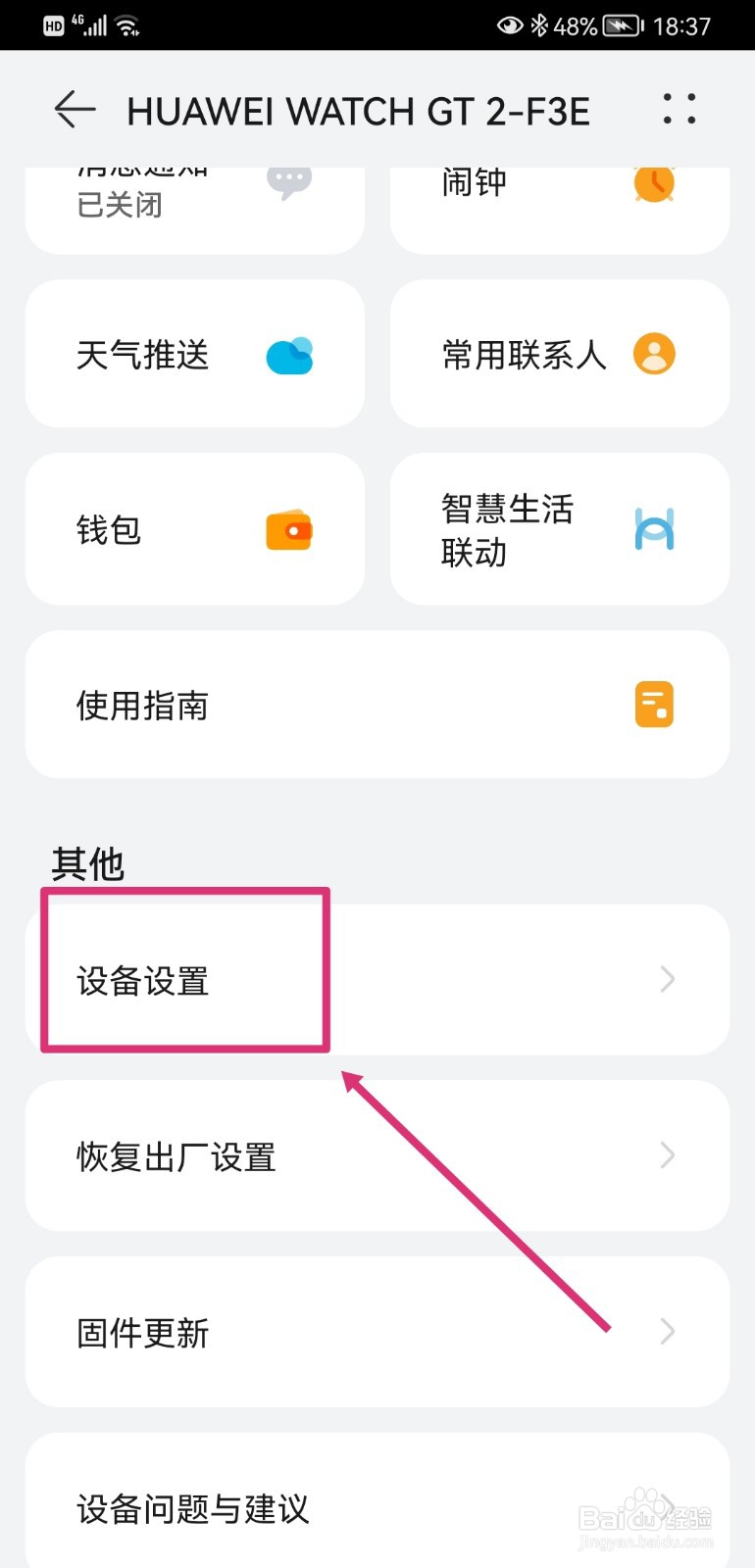This screenshot has width=755, height=1568.
Task: Tap the eye comfort icon in status bar
Action: pos(510,25)
